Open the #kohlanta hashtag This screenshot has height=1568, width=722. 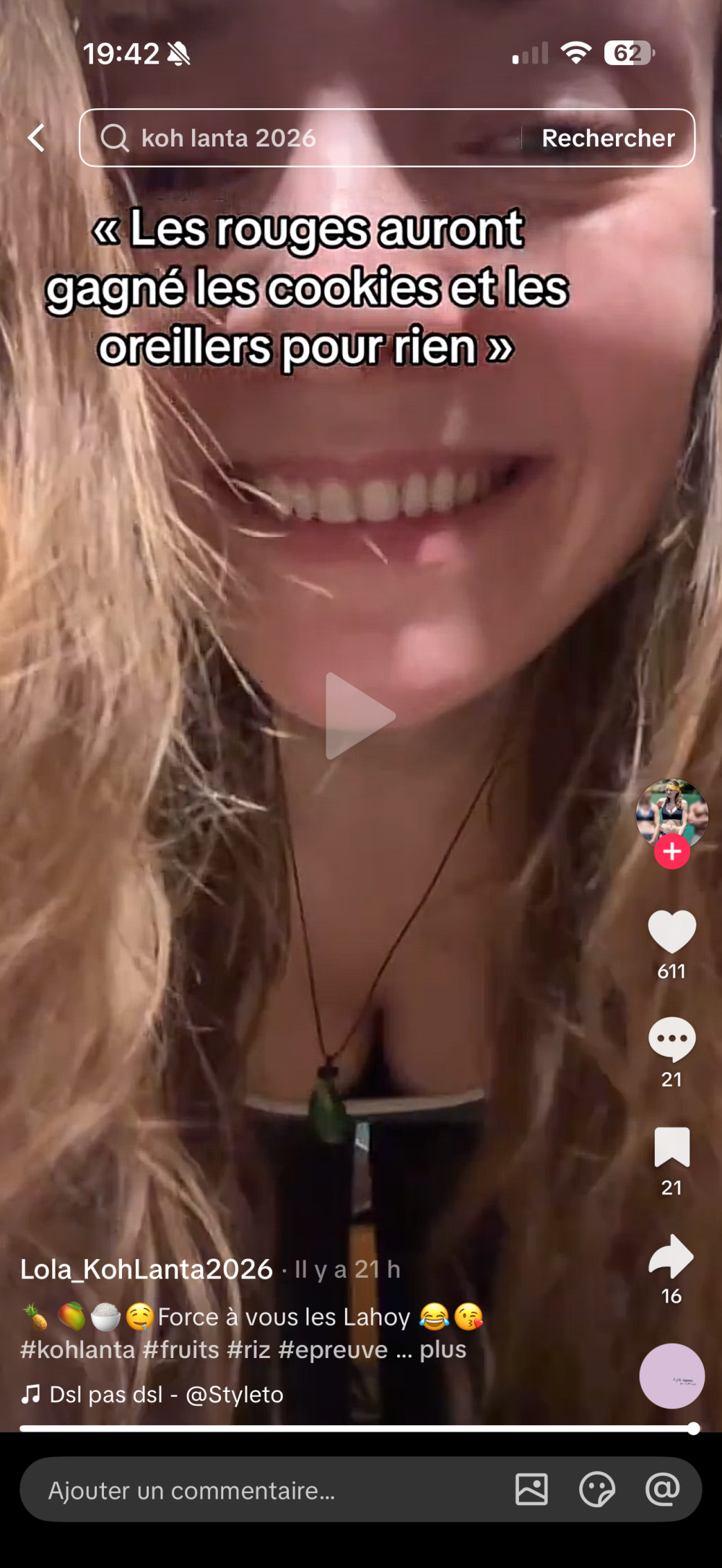[78, 1349]
